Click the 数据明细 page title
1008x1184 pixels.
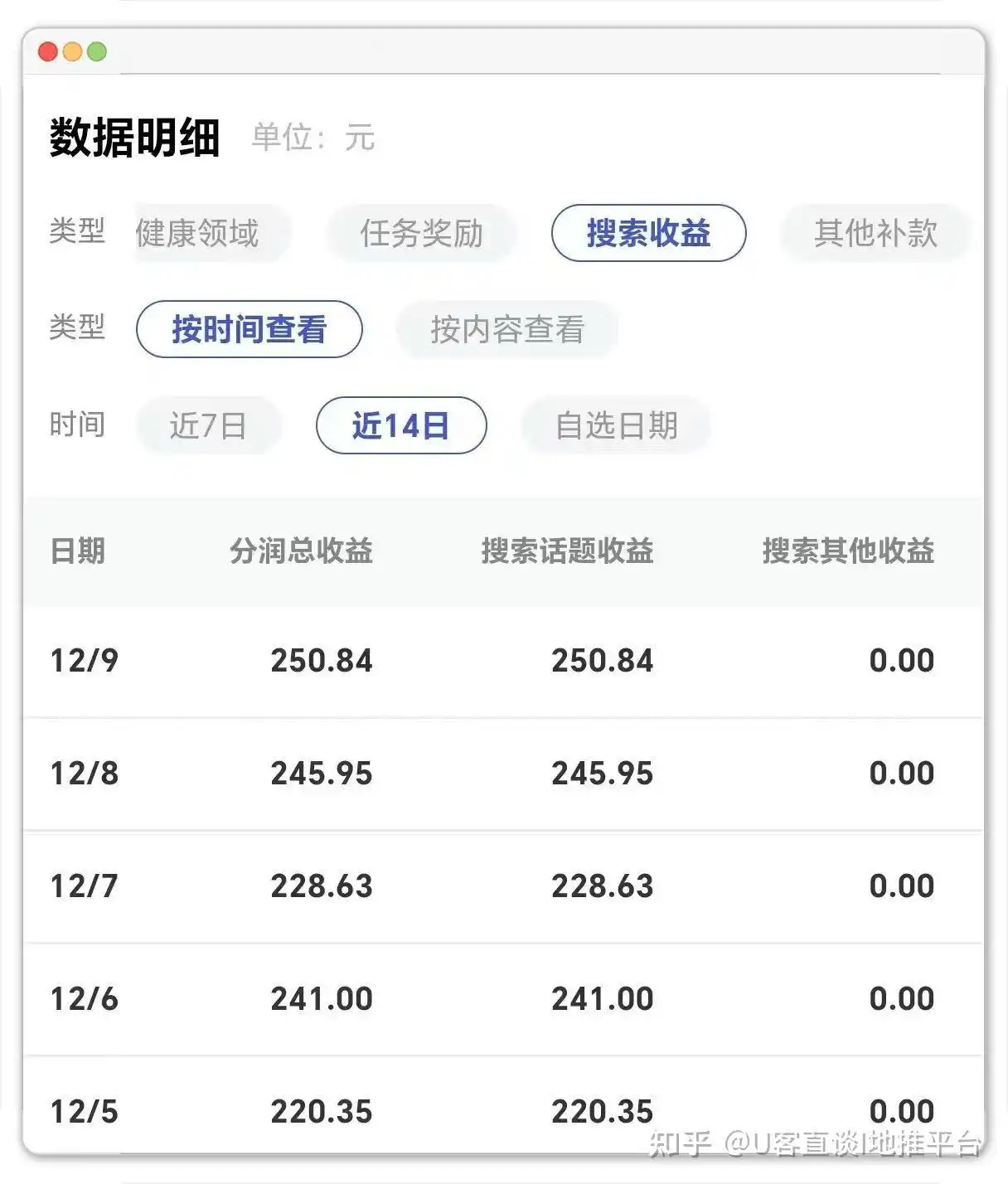pyautogui.click(x=135, y=135)
